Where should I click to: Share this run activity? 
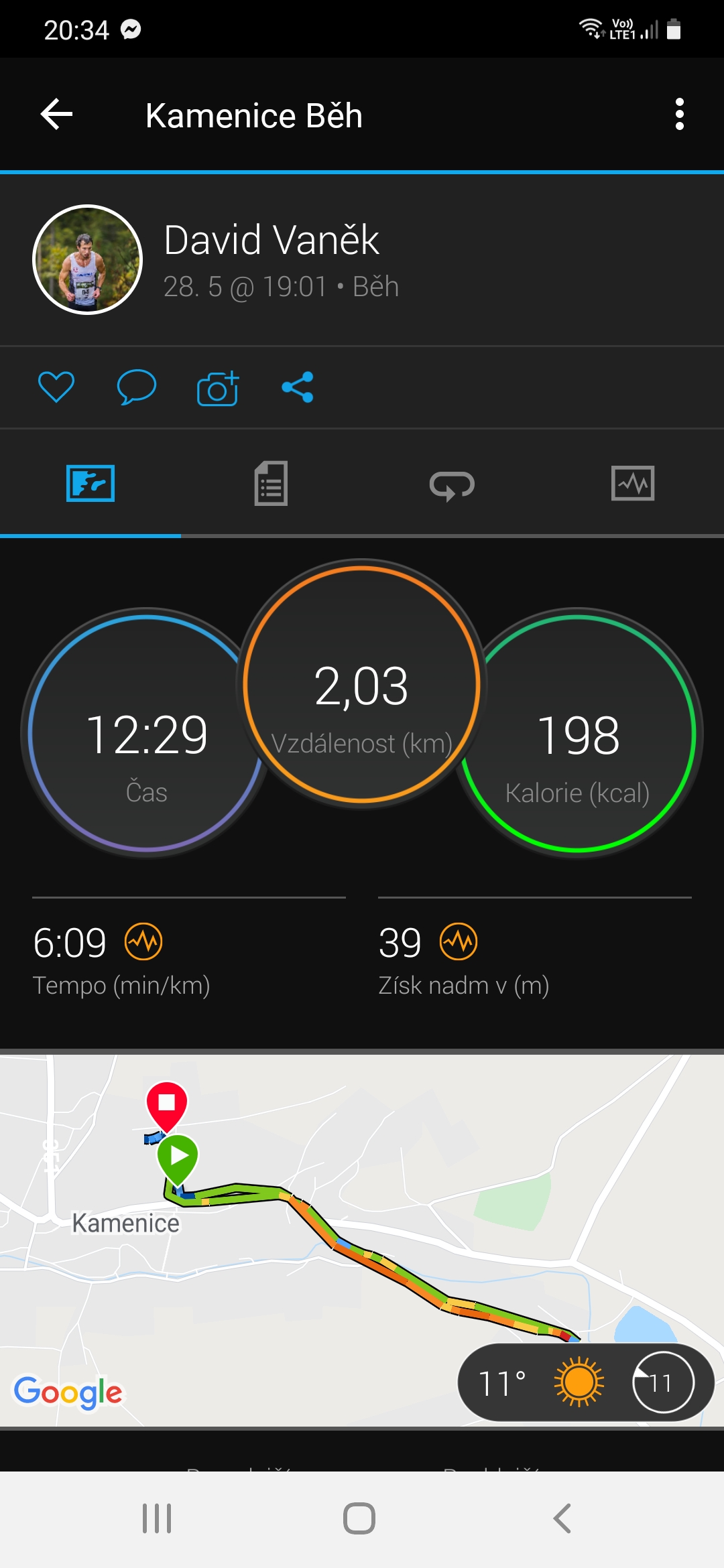(298, 387)
